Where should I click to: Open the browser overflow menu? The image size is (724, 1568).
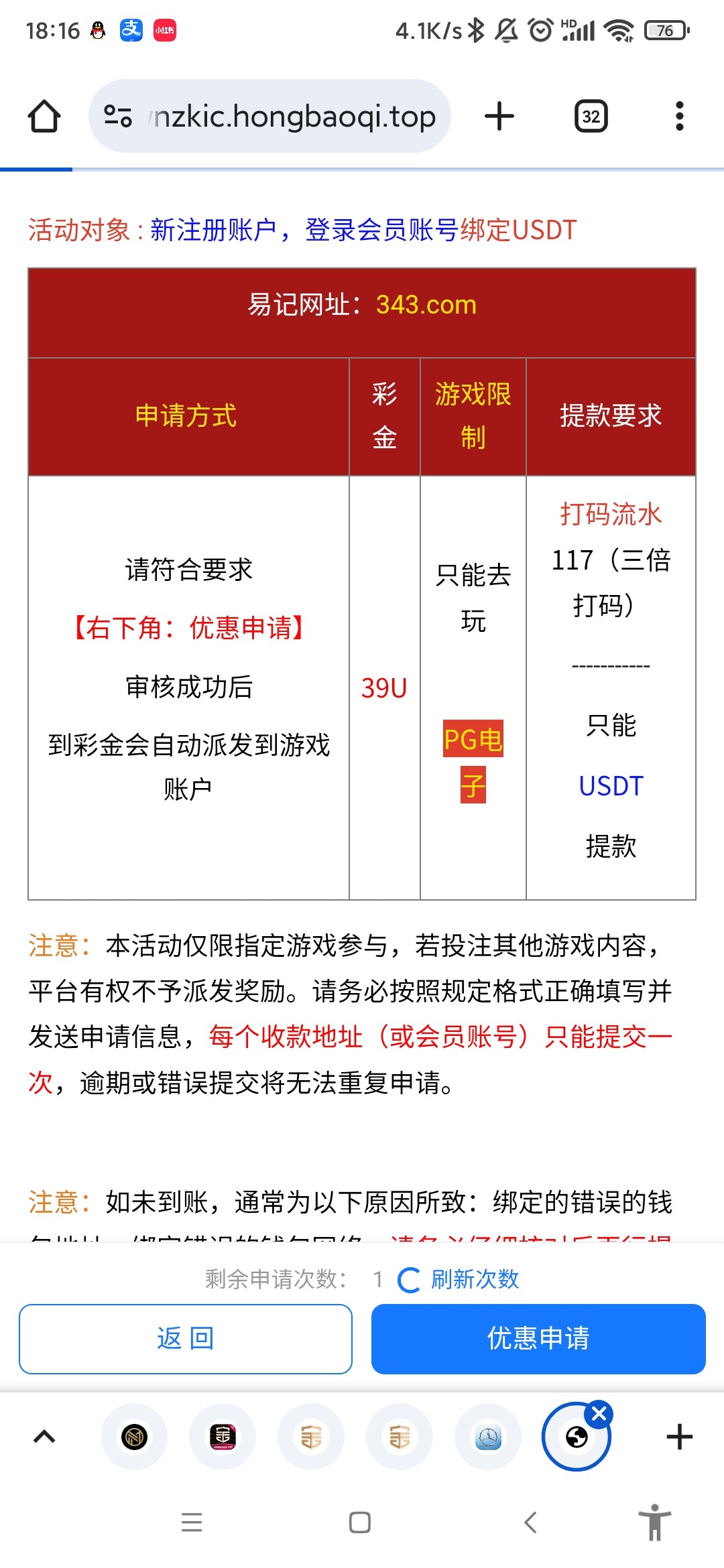(680, 117)
